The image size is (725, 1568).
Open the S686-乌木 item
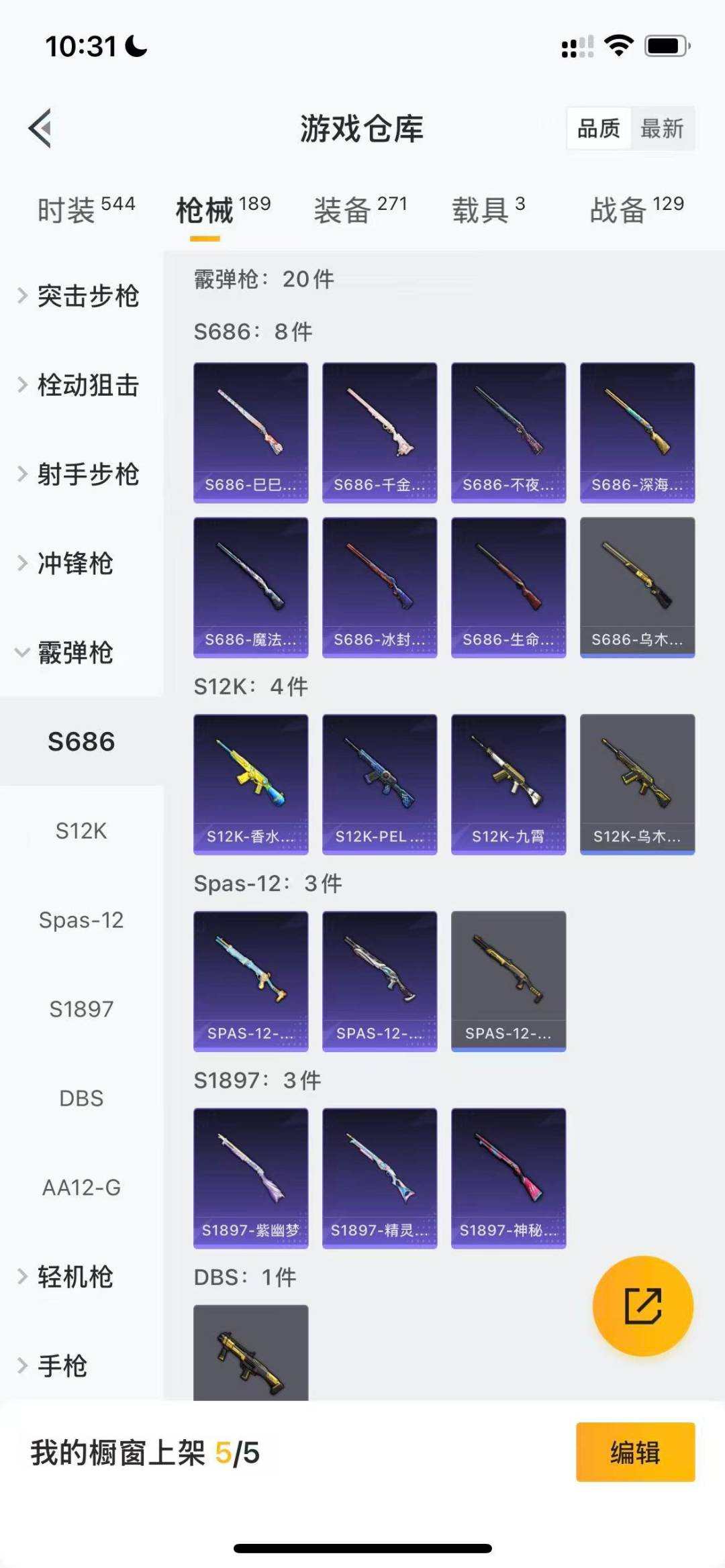(x=637, y=587)
